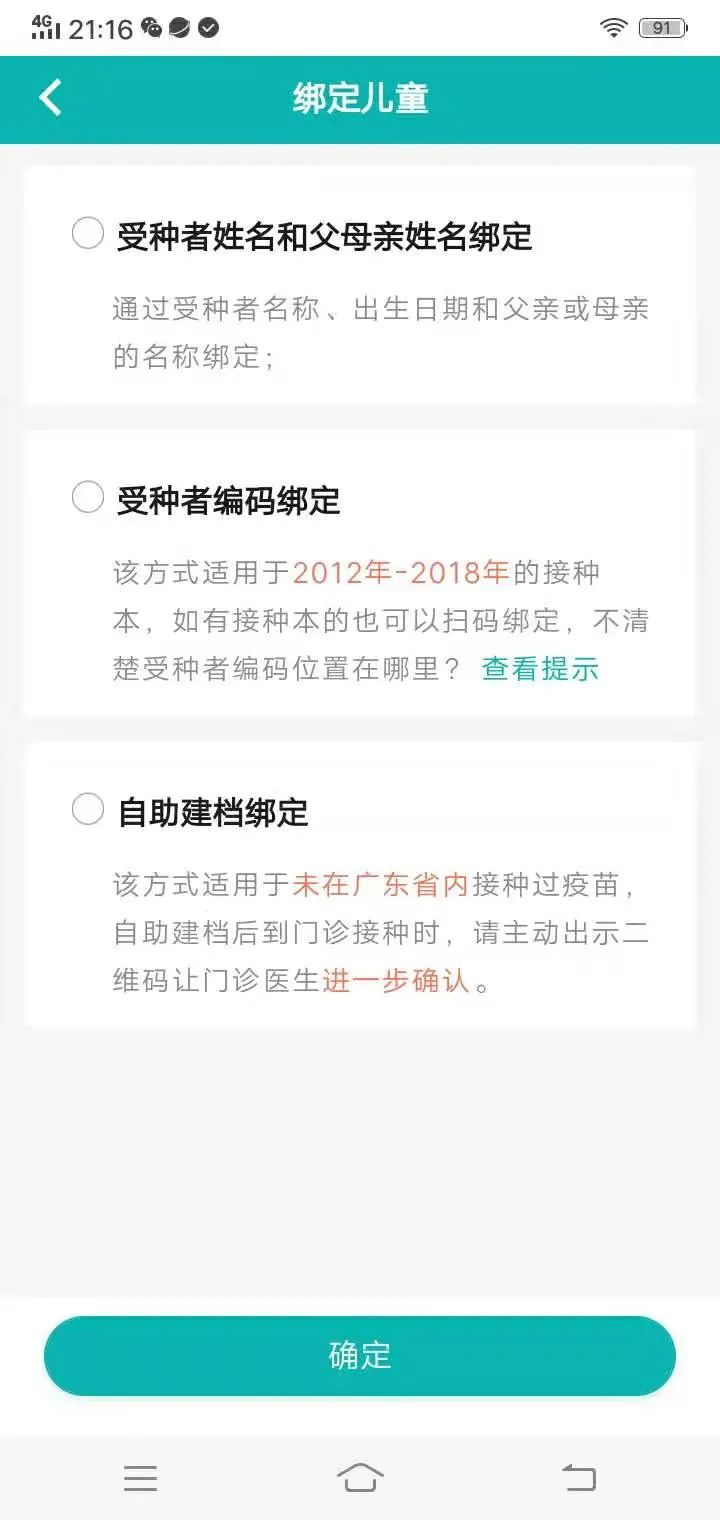This screenshot has height=1520, width=720.
Task: Choose 受种者编码绑定 radio option
Action: tap(88, 497)
